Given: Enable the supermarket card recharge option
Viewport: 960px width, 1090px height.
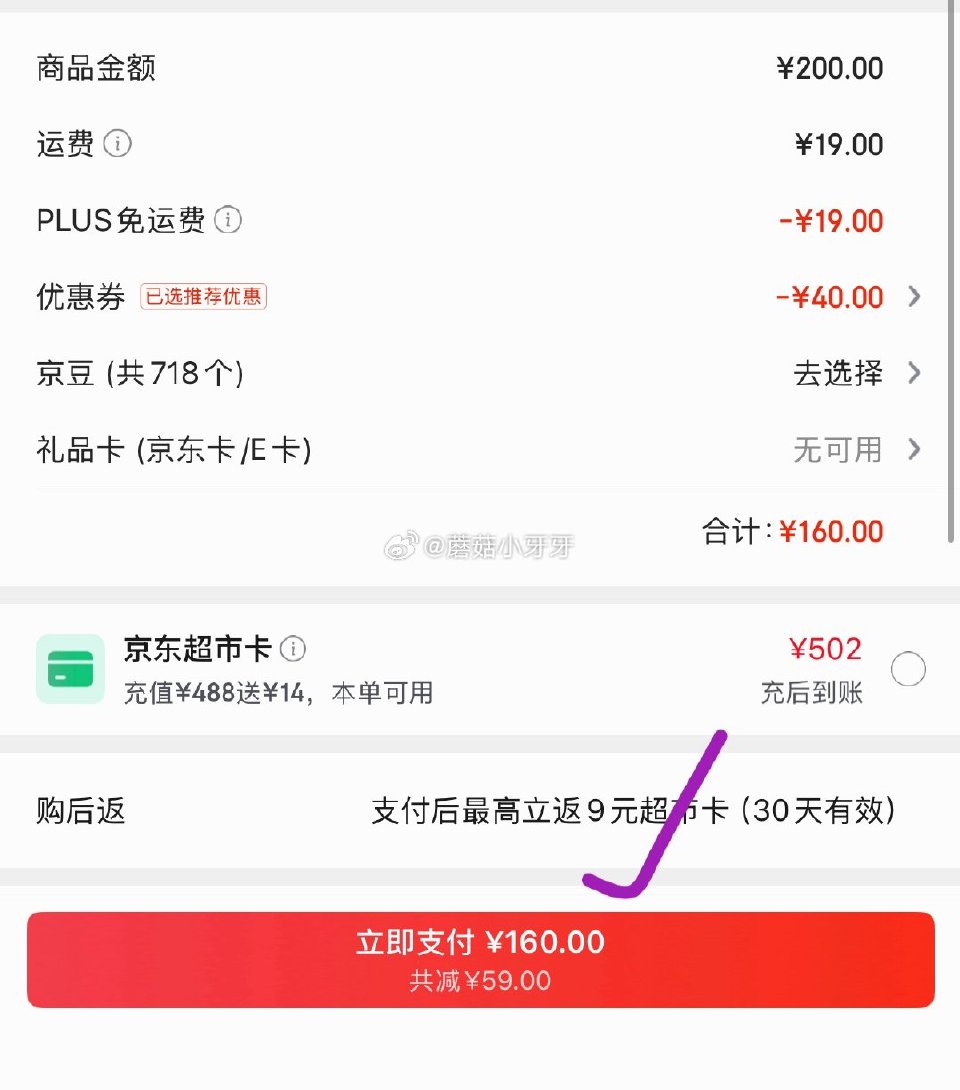Looking at the screenshot, I should pos(908,670).
